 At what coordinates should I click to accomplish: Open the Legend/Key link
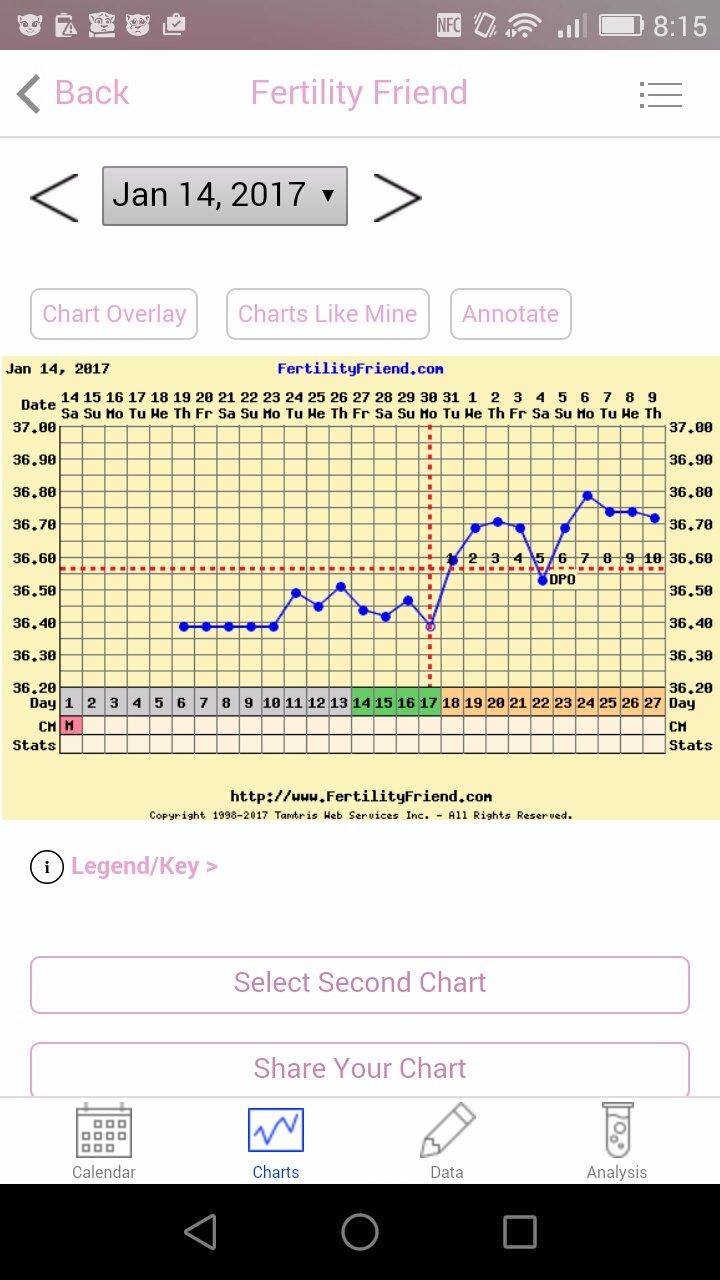pyautogui.click(x=143, y=866)
